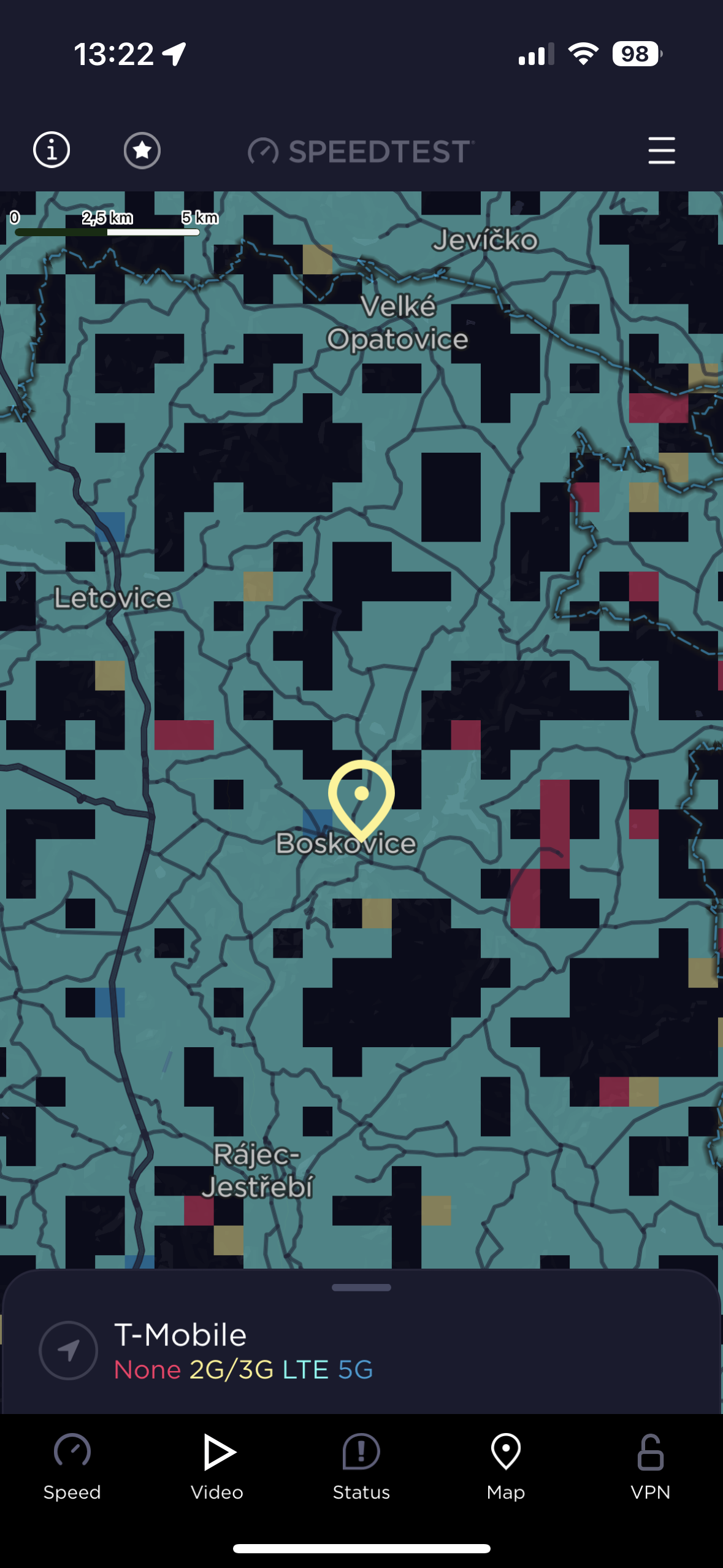Go to the VPN tab
Image resolution: width=723 pixels, height=1568 pixels.
pyautogui.click(x=650, y=1467)
